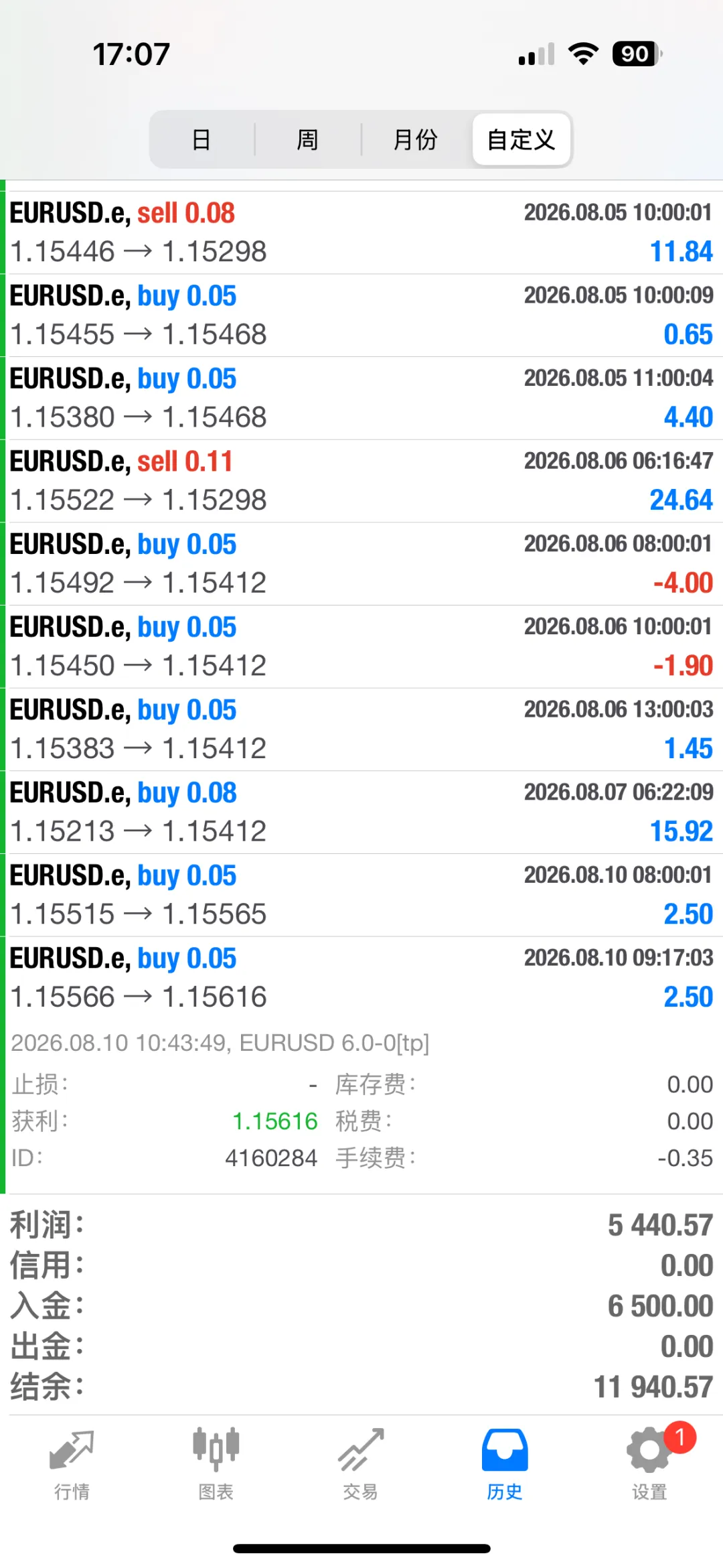Open the 交易 trade tab
Image resolution: width=723 pixels, height=1568 pixels.
tap(361, 1464)
